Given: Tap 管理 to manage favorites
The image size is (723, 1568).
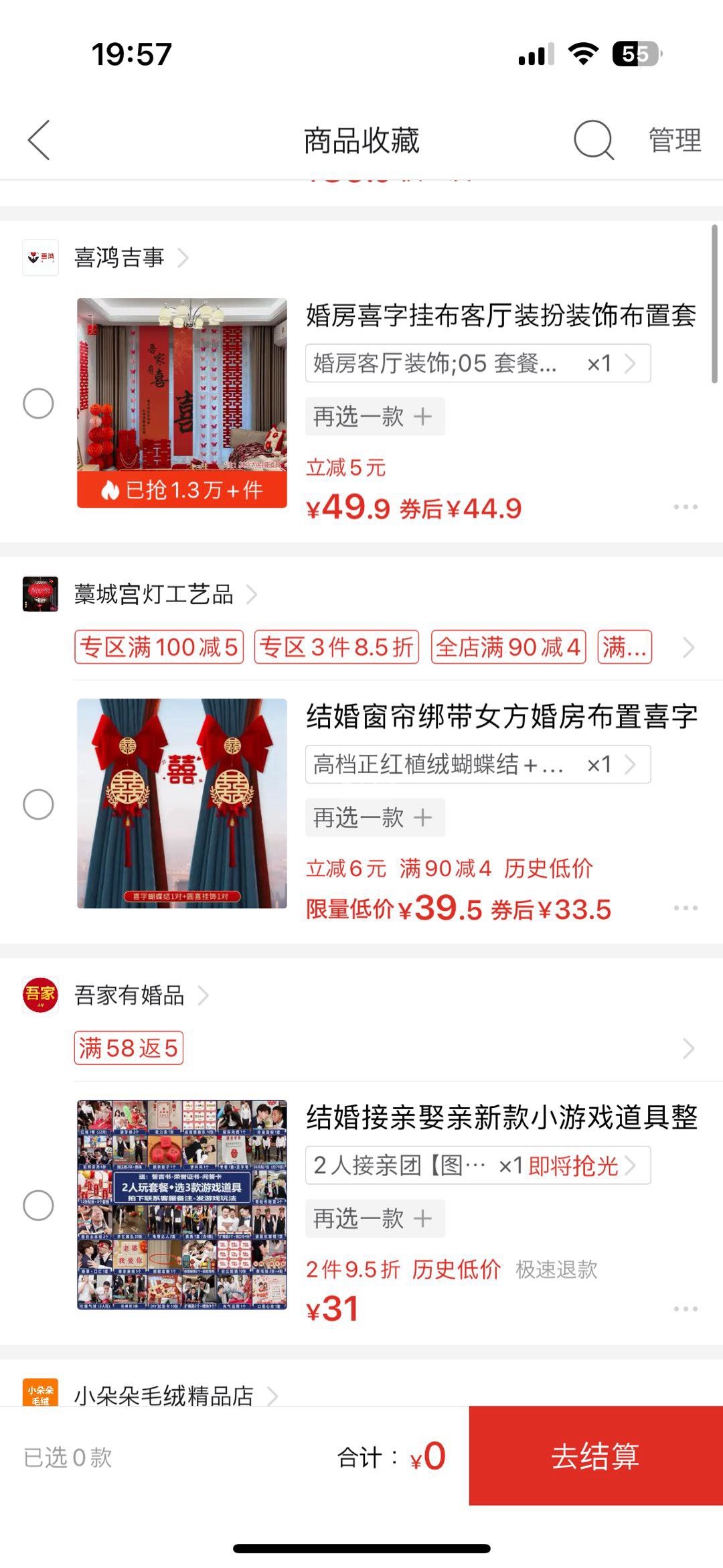Looking at the screenshot, I should coord(675,141).
